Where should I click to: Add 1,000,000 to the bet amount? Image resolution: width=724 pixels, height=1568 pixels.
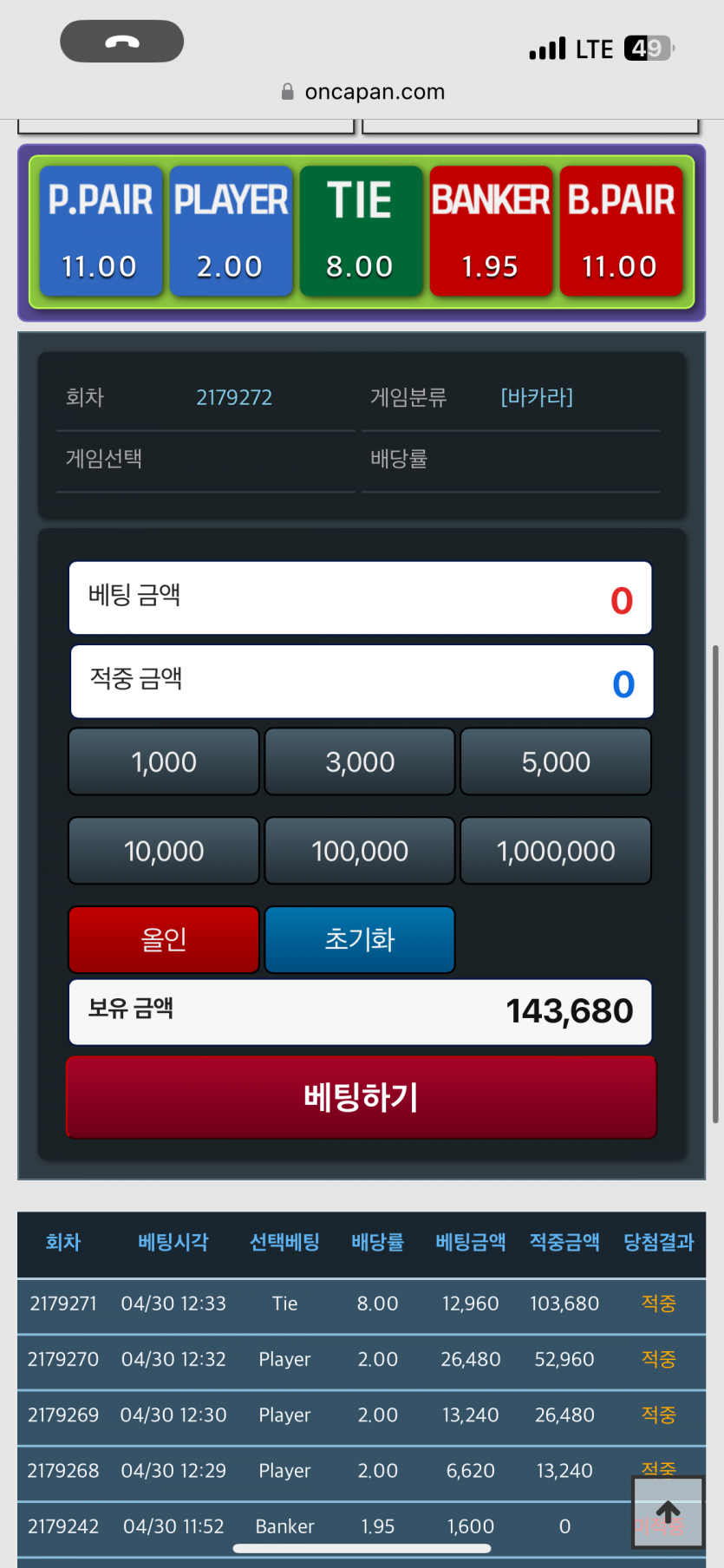tap(556, 852)
